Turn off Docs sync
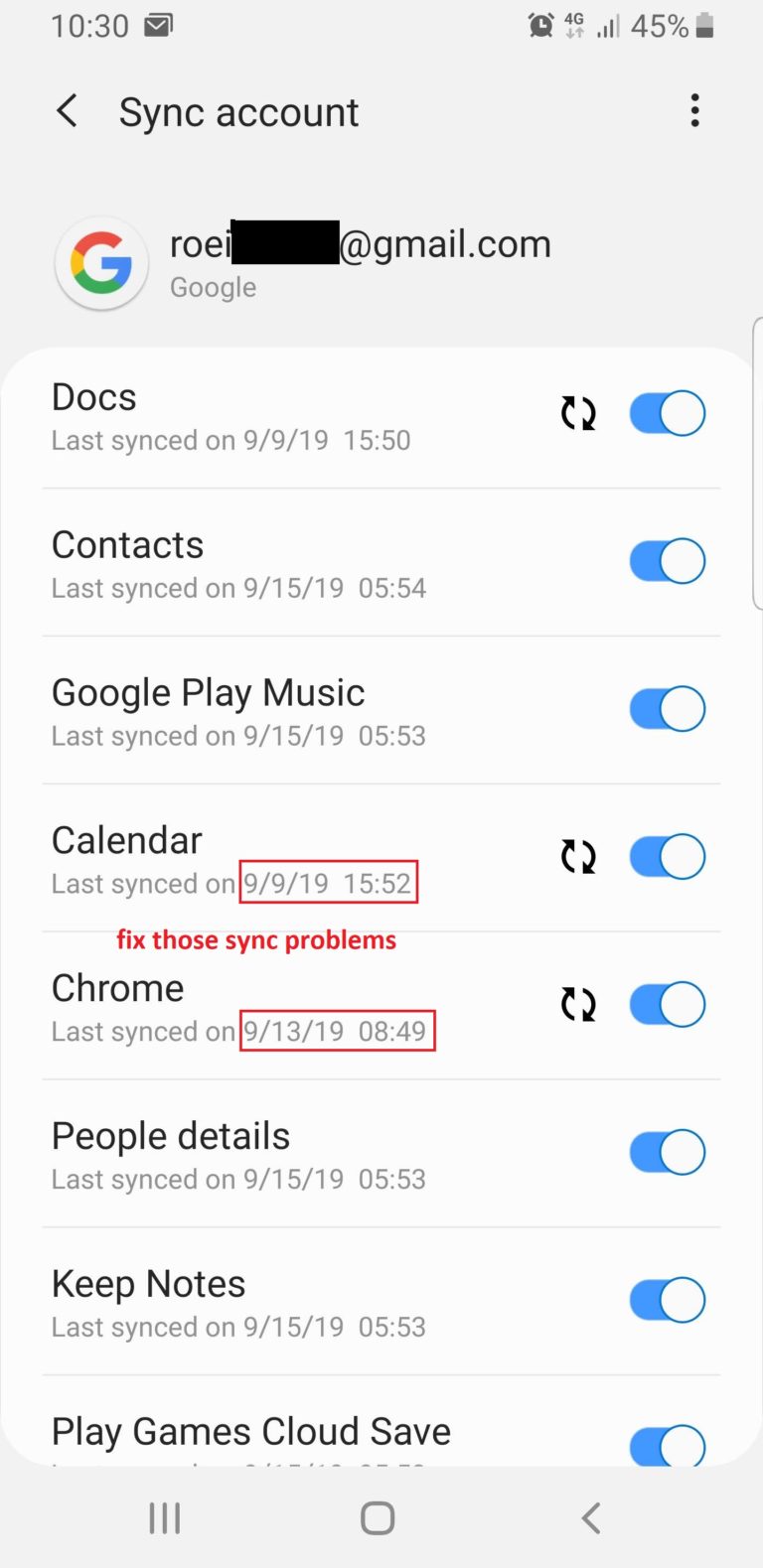 [x=668, y=413]
